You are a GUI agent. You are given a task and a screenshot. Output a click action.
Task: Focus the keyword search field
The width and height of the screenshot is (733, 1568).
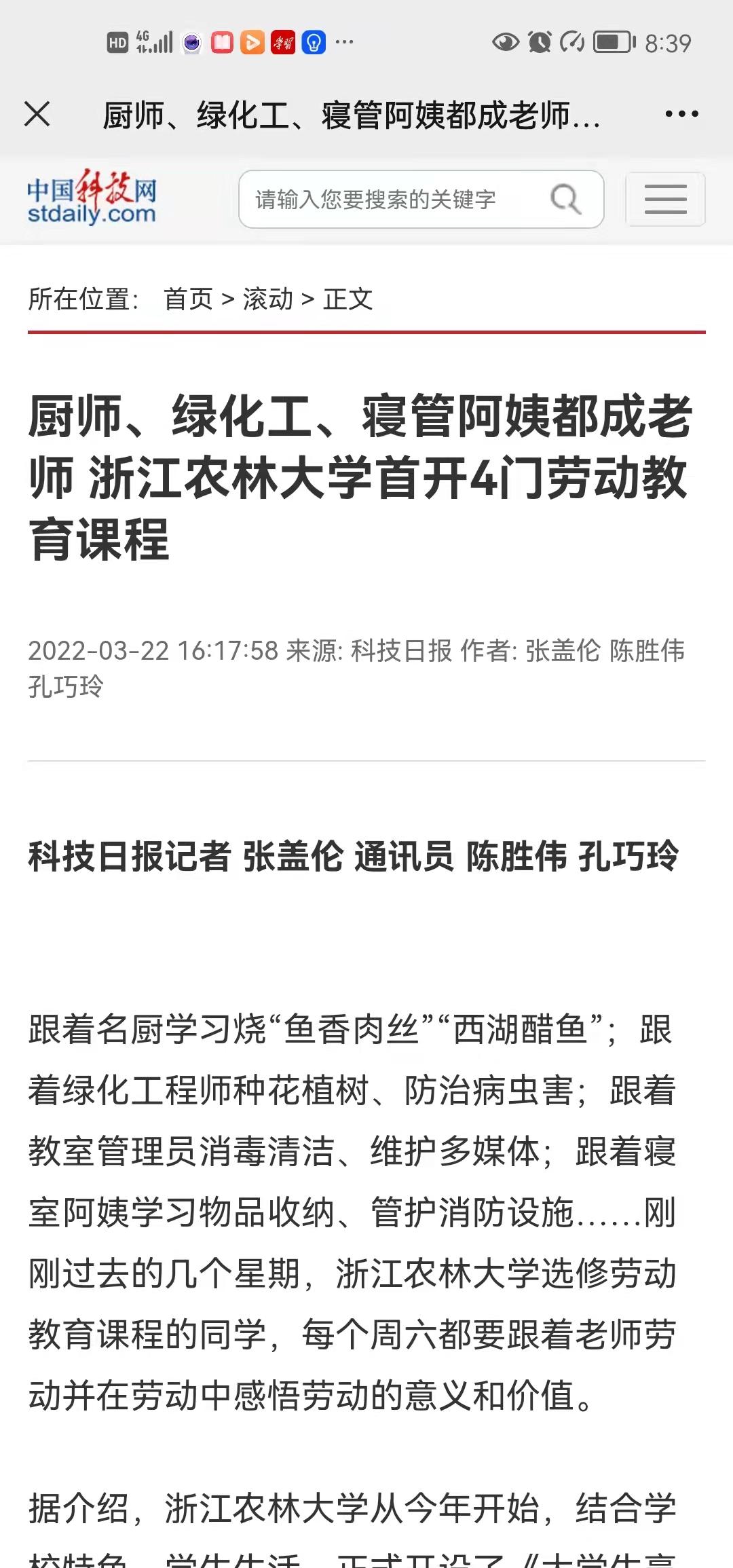click(x=394, y=200)
